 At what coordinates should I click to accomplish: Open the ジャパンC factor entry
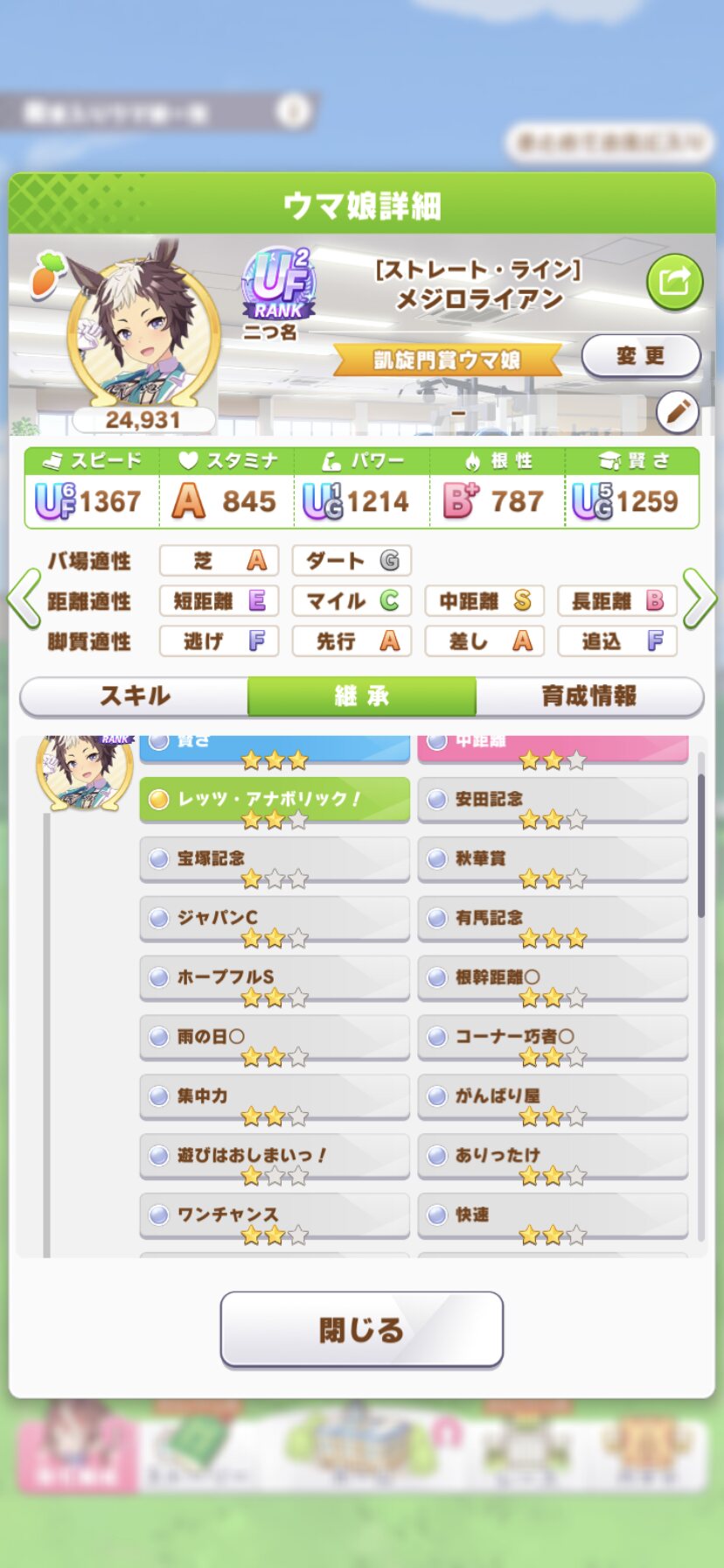tap(275, 919)
